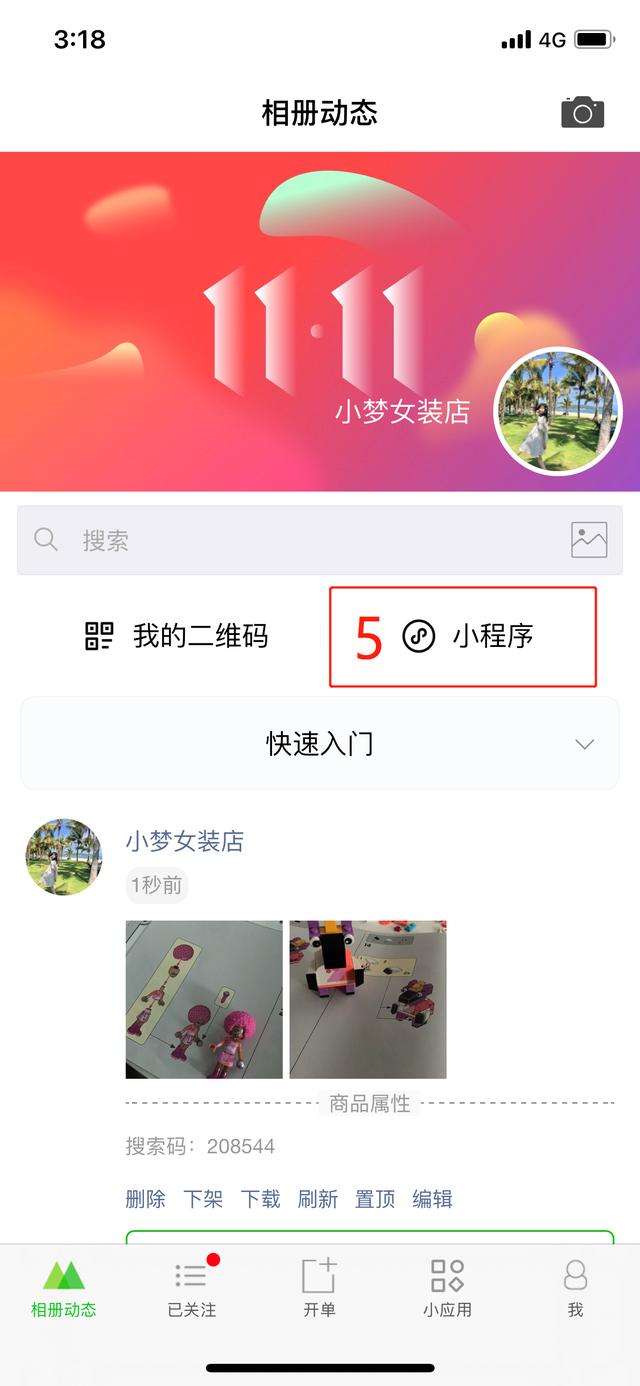Expand the 快速入门 section
Viewport: 640px width, 1386px height.
320,744
